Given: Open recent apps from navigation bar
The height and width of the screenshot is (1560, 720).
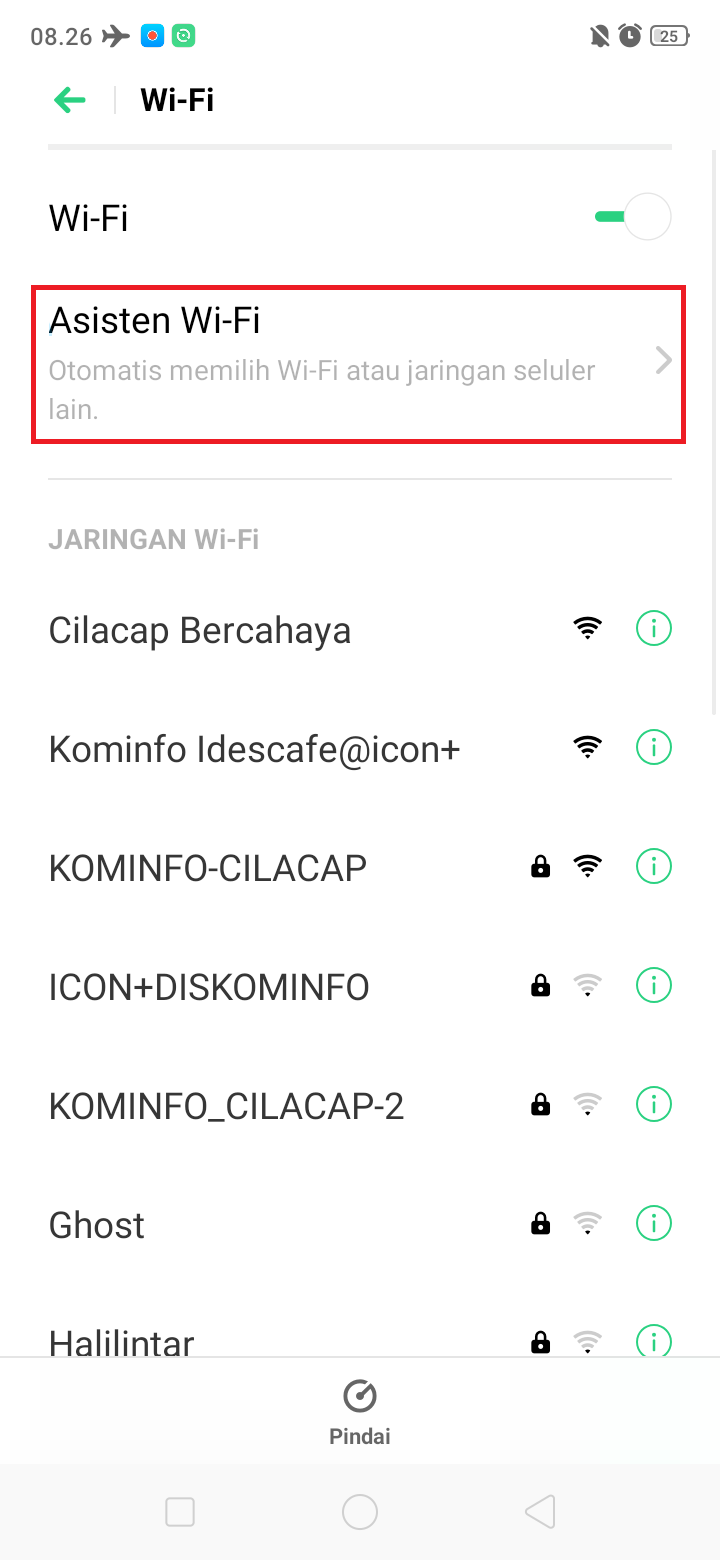Looking at the screenshot, I should (x=180, y=1512).
